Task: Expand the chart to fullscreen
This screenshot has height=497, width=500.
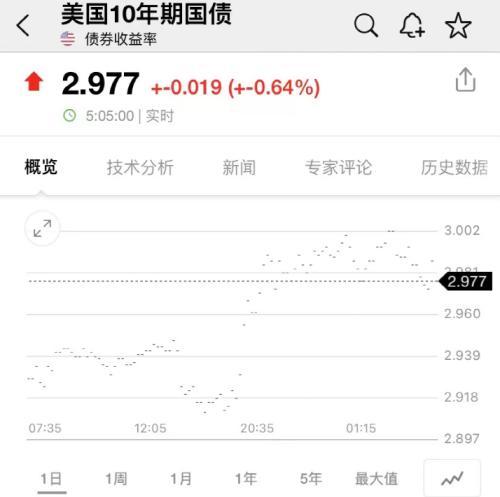Action: [42, 228]
